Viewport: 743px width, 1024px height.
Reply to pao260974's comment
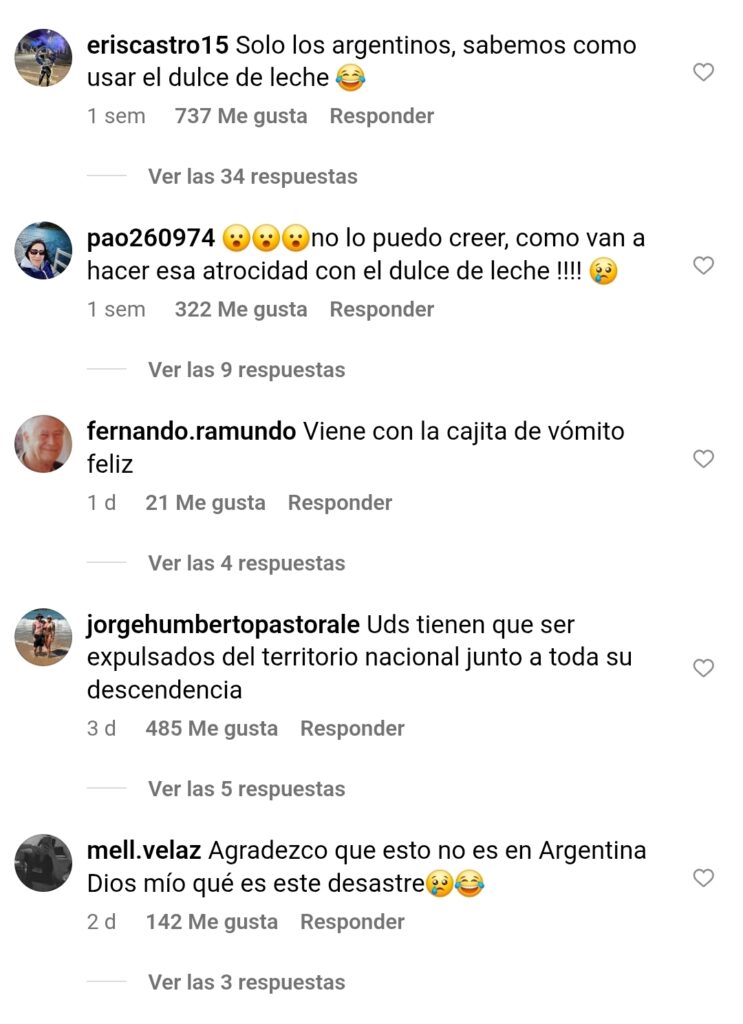[381, 309]
